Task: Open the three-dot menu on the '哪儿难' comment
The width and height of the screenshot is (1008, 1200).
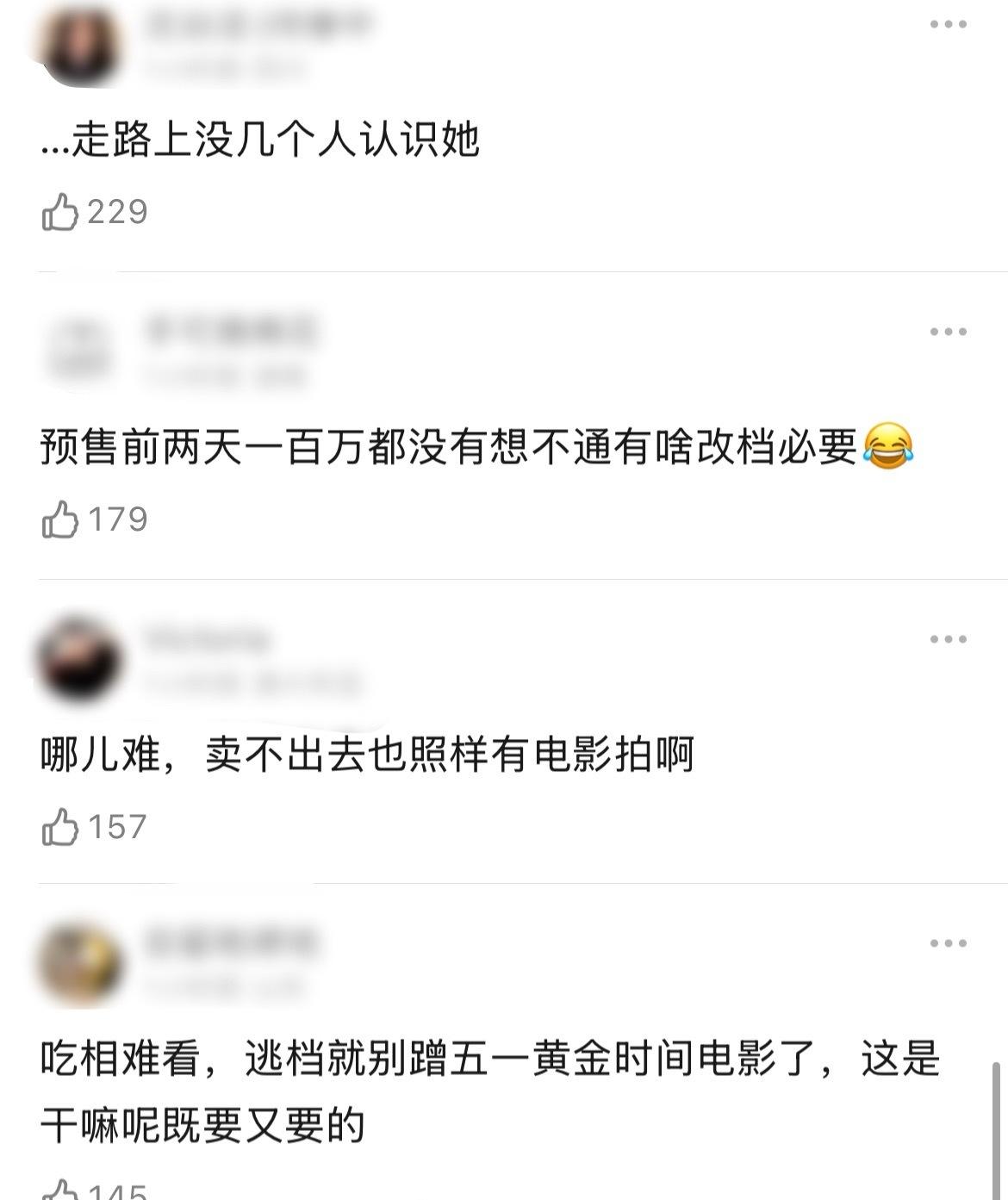Action: (948, 639)
